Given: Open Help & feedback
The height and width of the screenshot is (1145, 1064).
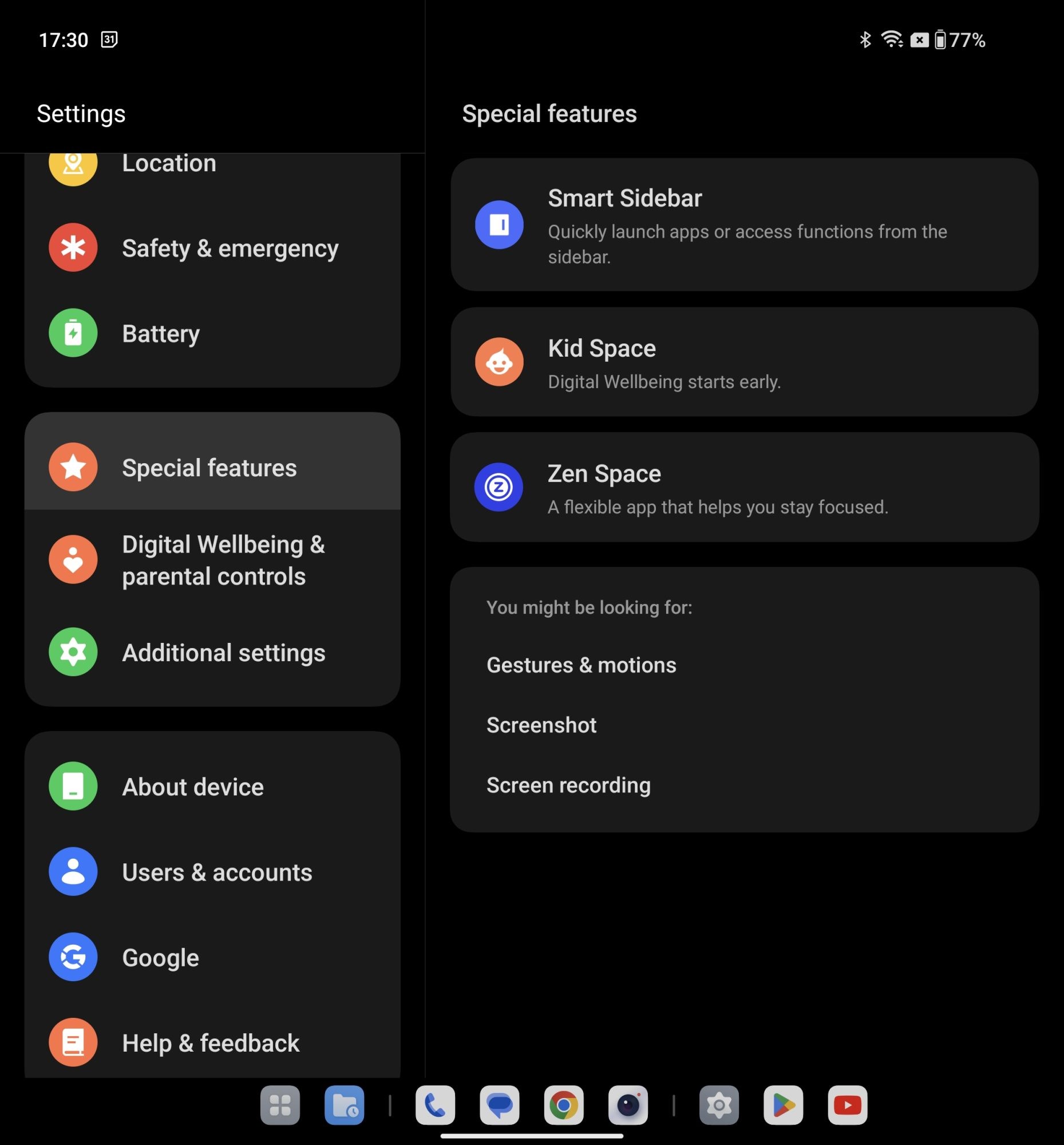Looking at the screenshot, I should pyautogui.click(x=212, y=1043).
